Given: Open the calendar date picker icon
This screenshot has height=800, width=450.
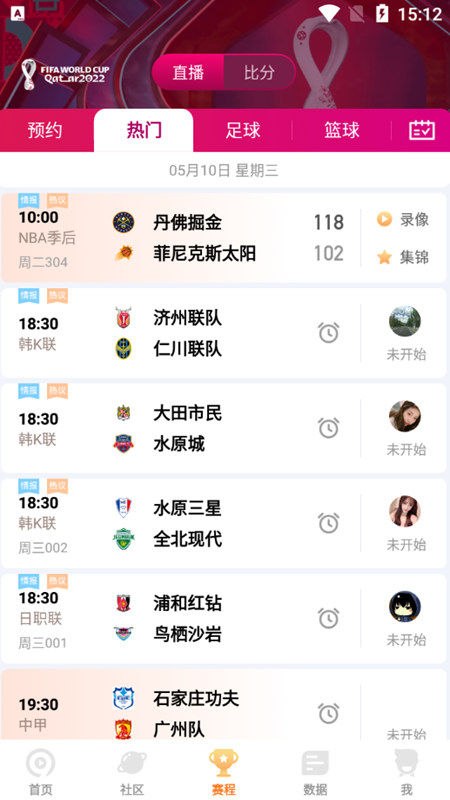Looking at the screenshot, I should click(x=422, y=130).
